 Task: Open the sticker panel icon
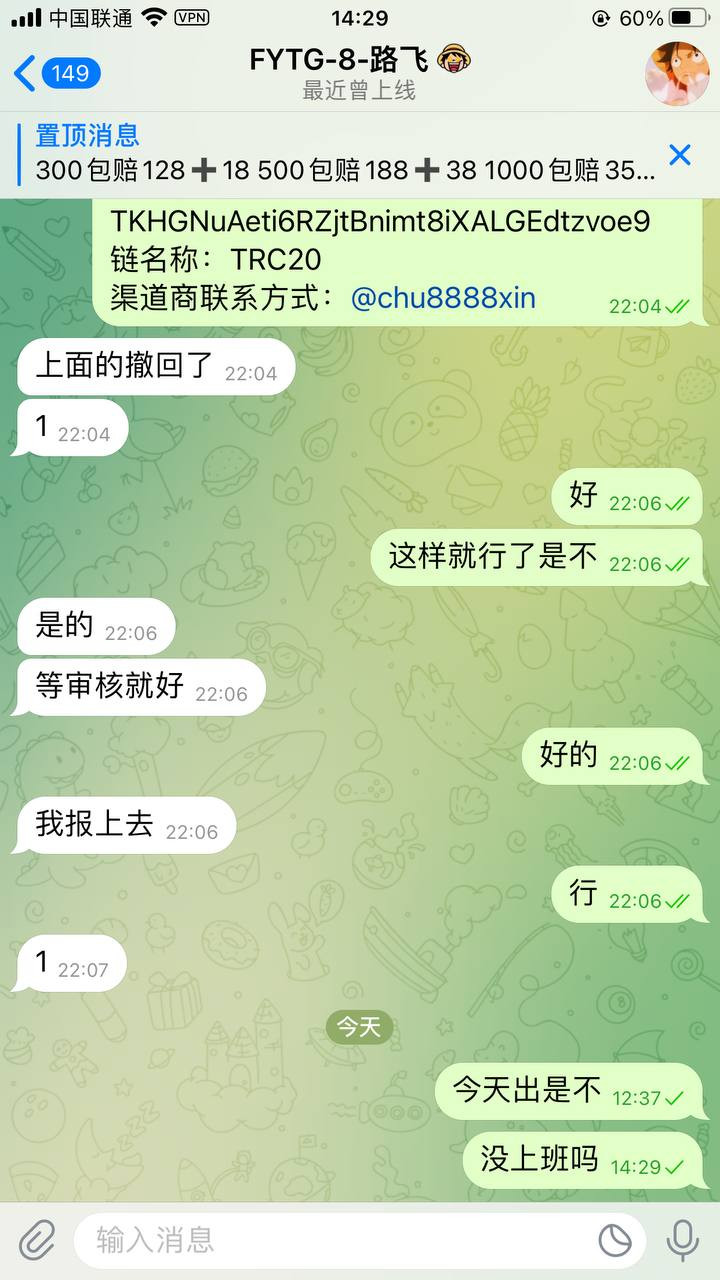615,1241
